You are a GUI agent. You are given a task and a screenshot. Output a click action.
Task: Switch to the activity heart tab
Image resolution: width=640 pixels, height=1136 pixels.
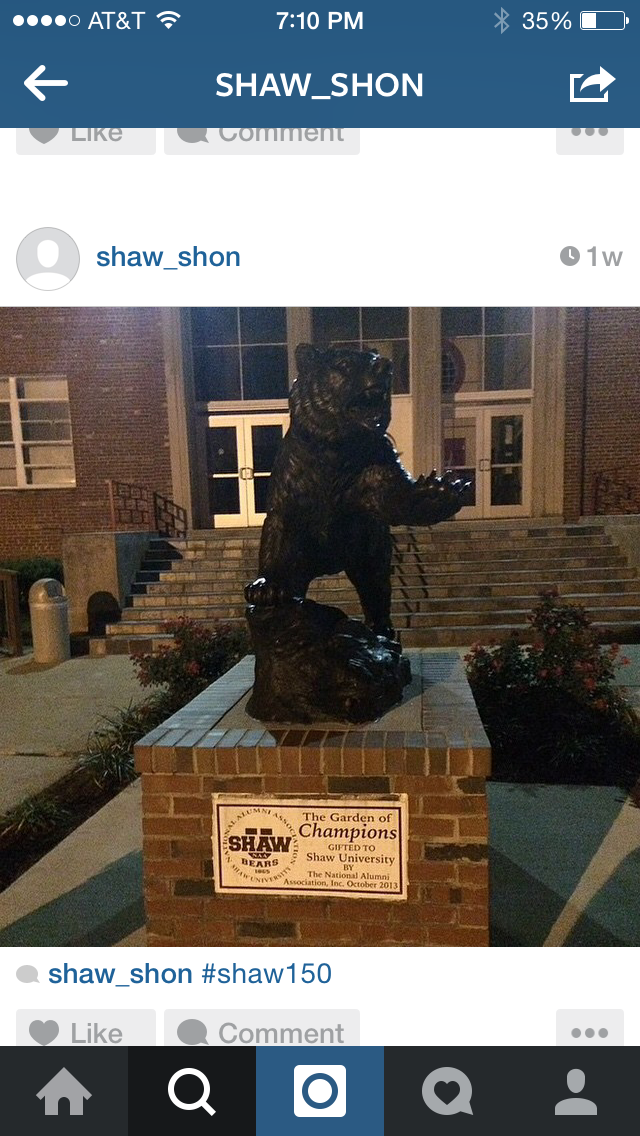coord(447,1091)
